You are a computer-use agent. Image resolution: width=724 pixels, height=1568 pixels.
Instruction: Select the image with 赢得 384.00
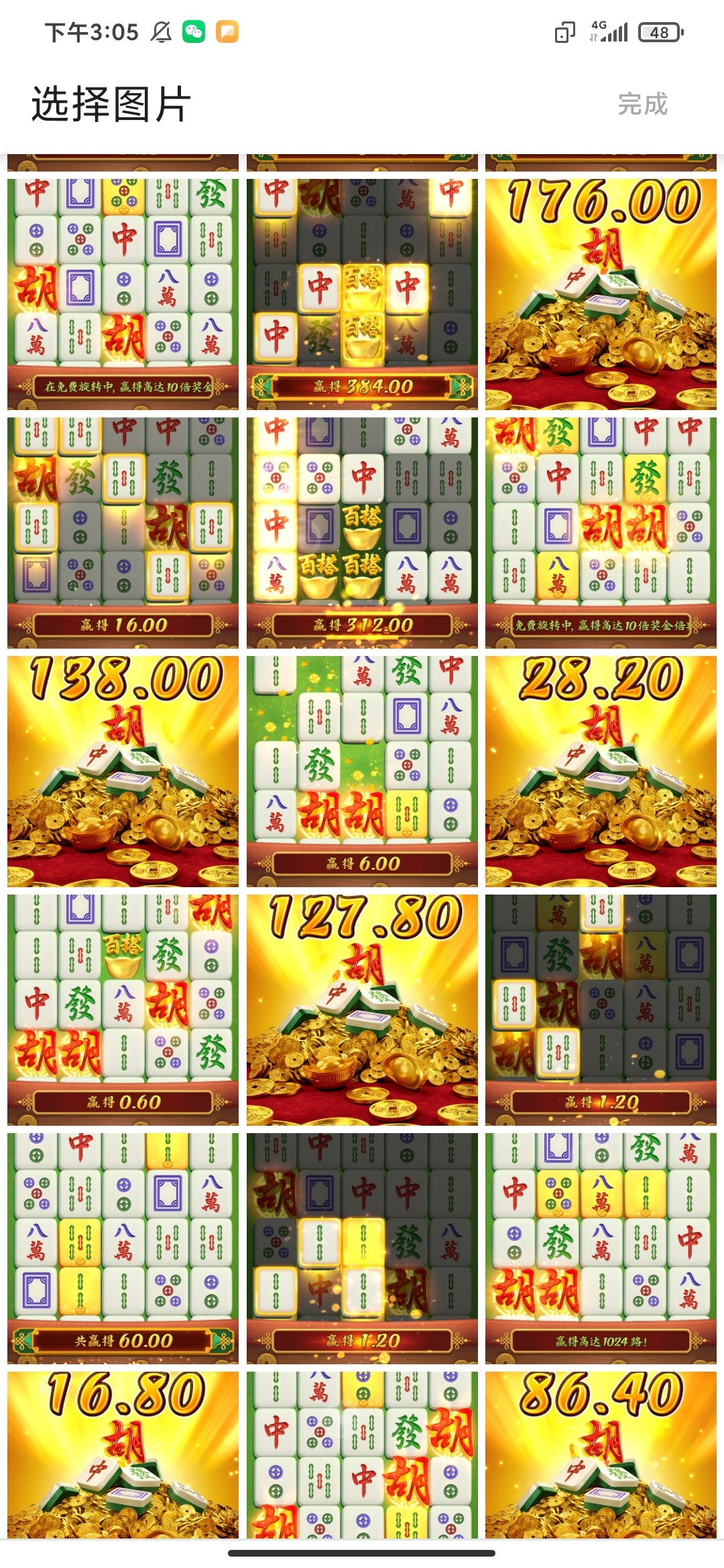tap(362, 293)
